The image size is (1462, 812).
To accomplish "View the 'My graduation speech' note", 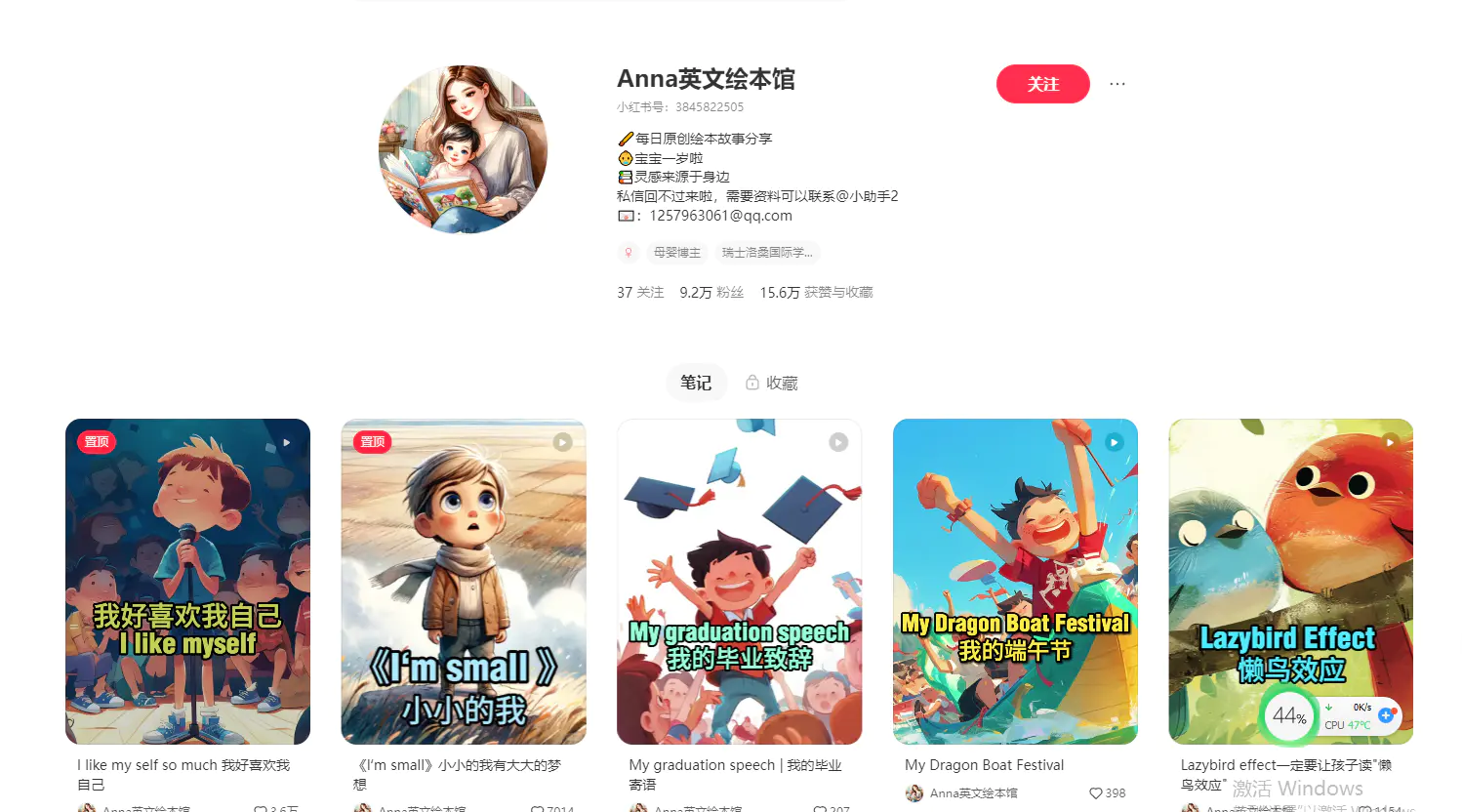I will coord(739,581).
